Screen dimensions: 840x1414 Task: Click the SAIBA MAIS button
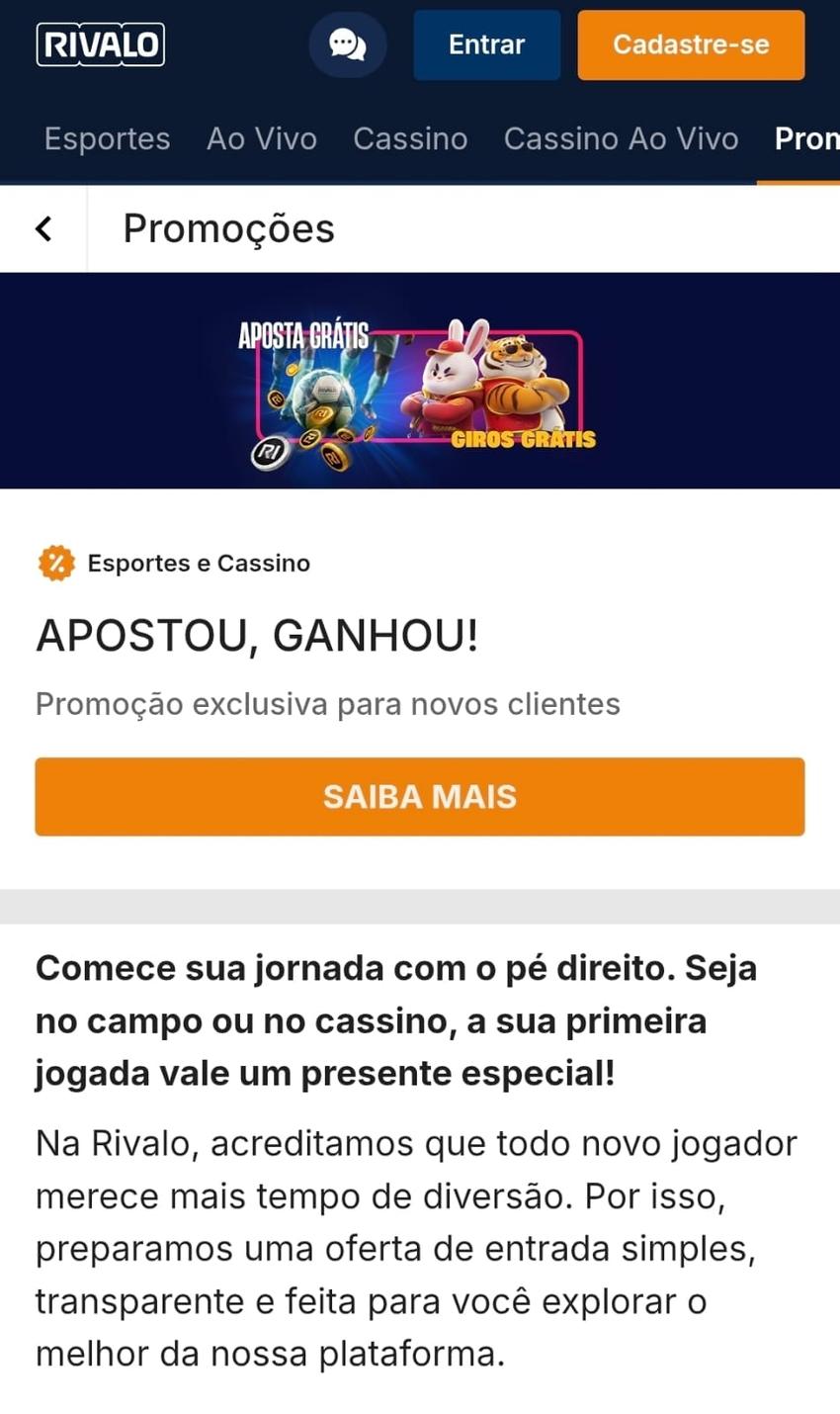[420, 796]
